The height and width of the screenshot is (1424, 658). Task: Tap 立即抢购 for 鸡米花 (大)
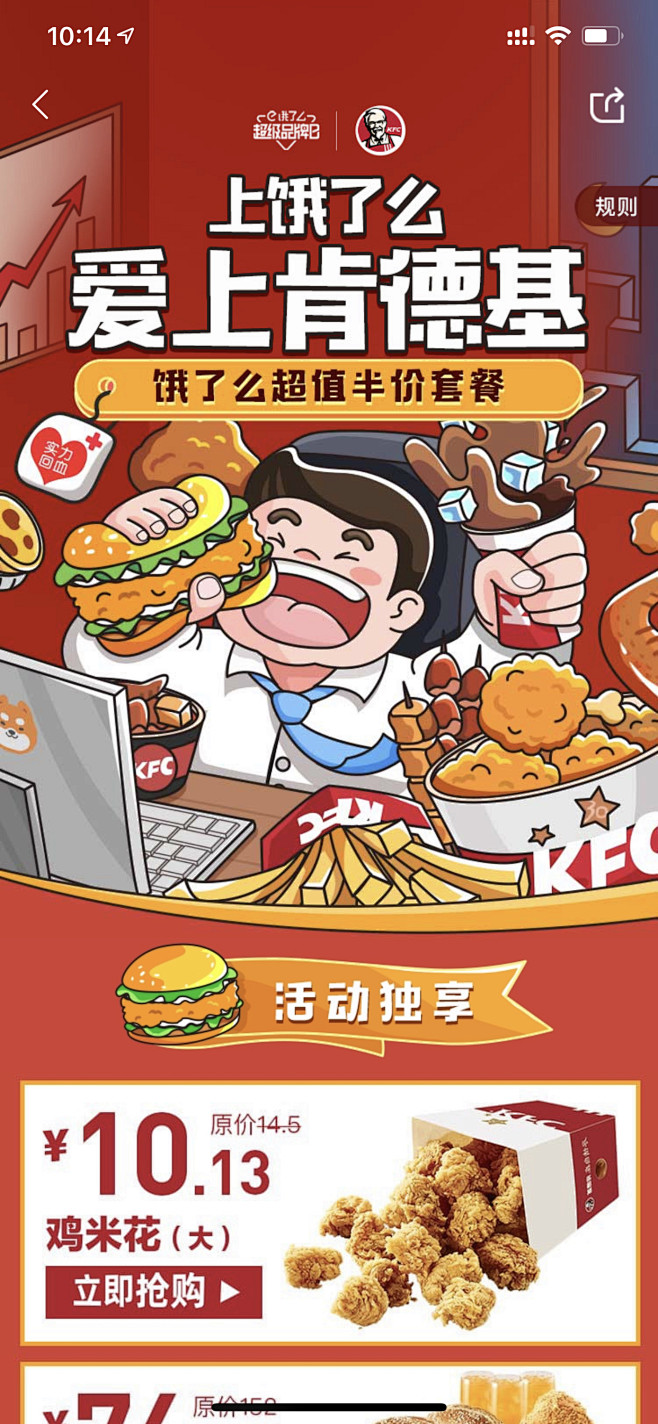pos(154,1292)
